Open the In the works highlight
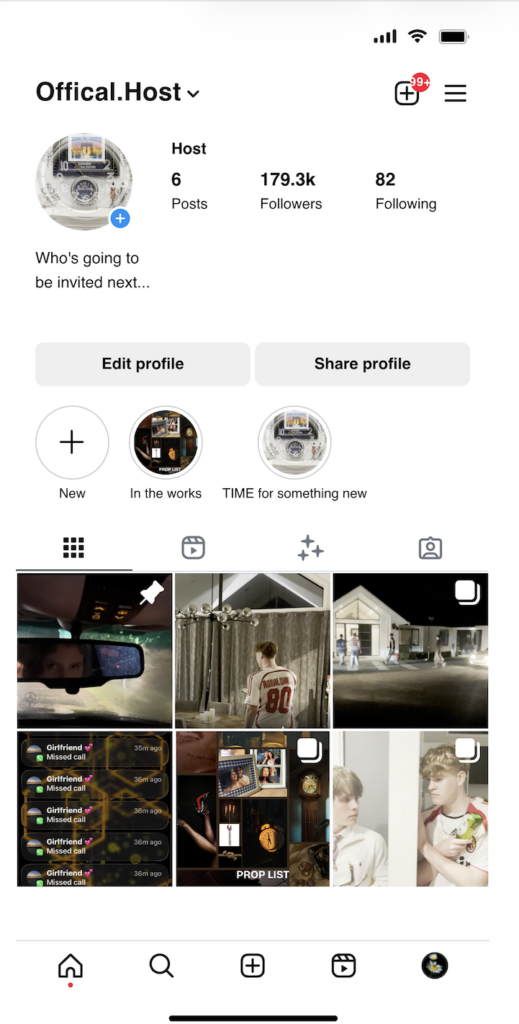Image resolution: width=519 pixels, height=1024 pixels. [x=166, y=443]
